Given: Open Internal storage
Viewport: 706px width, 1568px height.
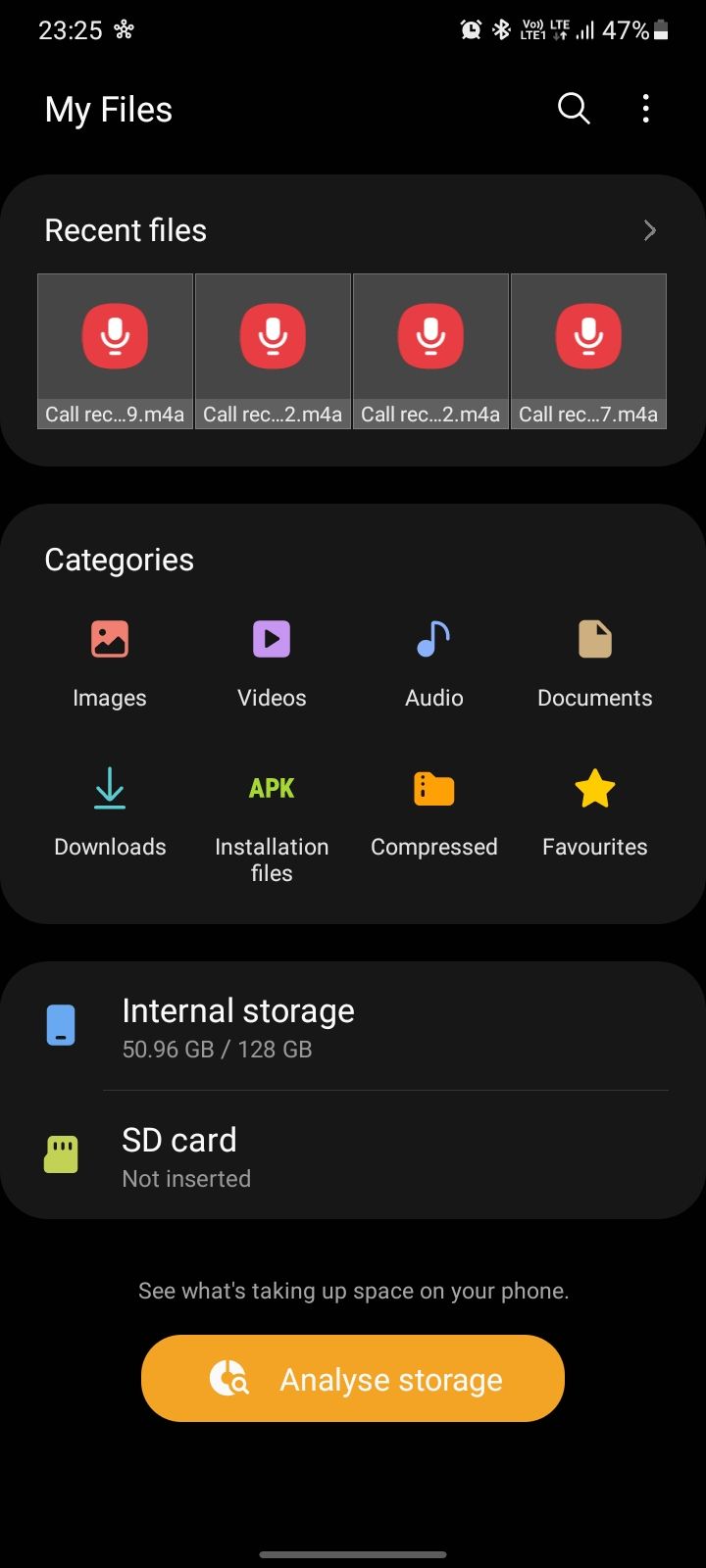Looking at the screenshot, I should (x=353, y=1026).
